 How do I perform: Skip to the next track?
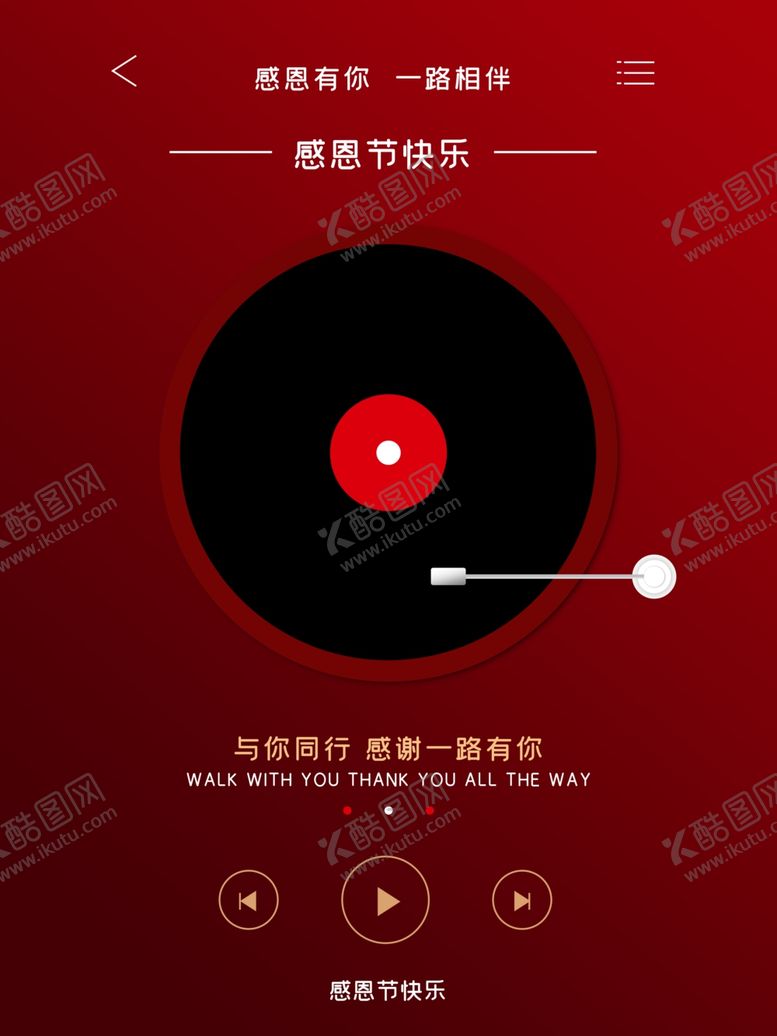click(522, 902)
